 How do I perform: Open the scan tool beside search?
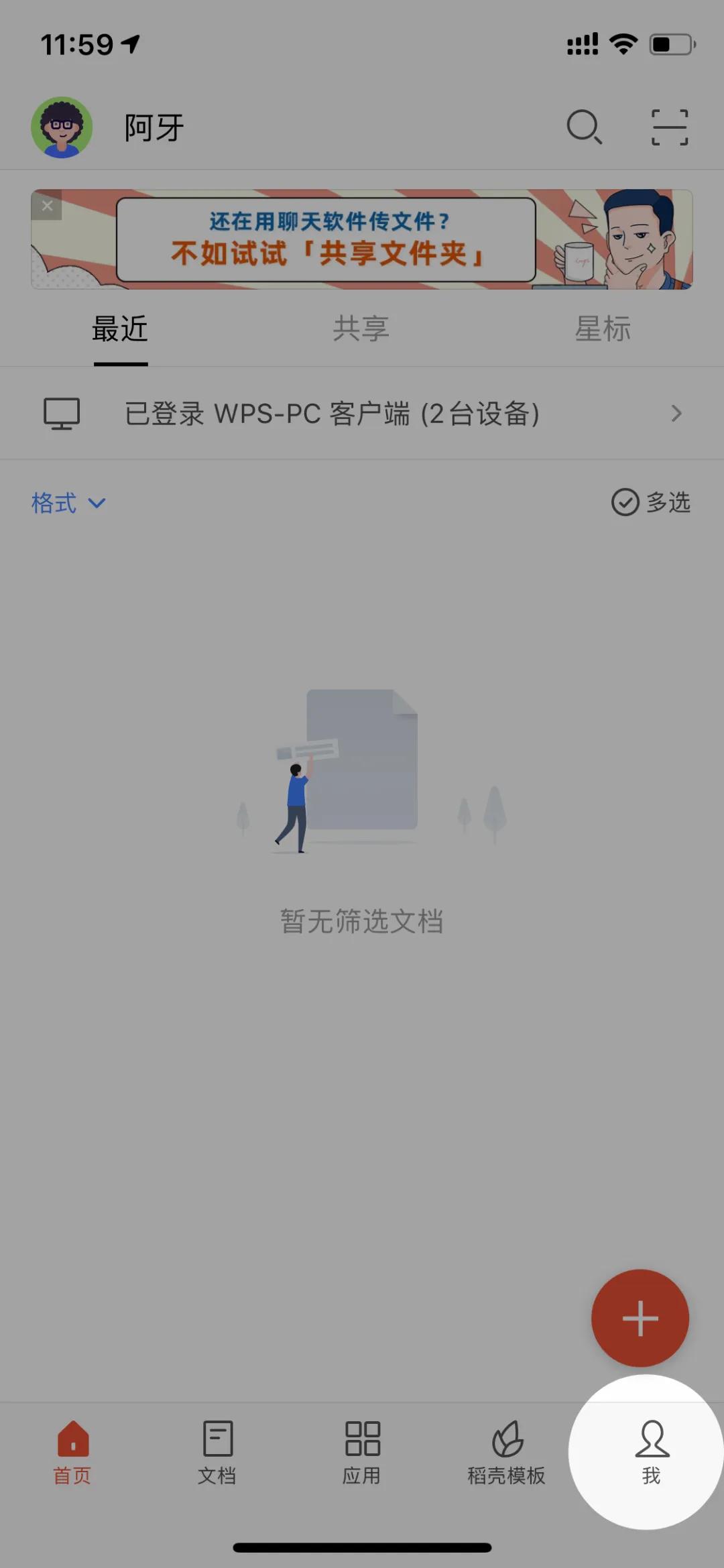point(670,127)
